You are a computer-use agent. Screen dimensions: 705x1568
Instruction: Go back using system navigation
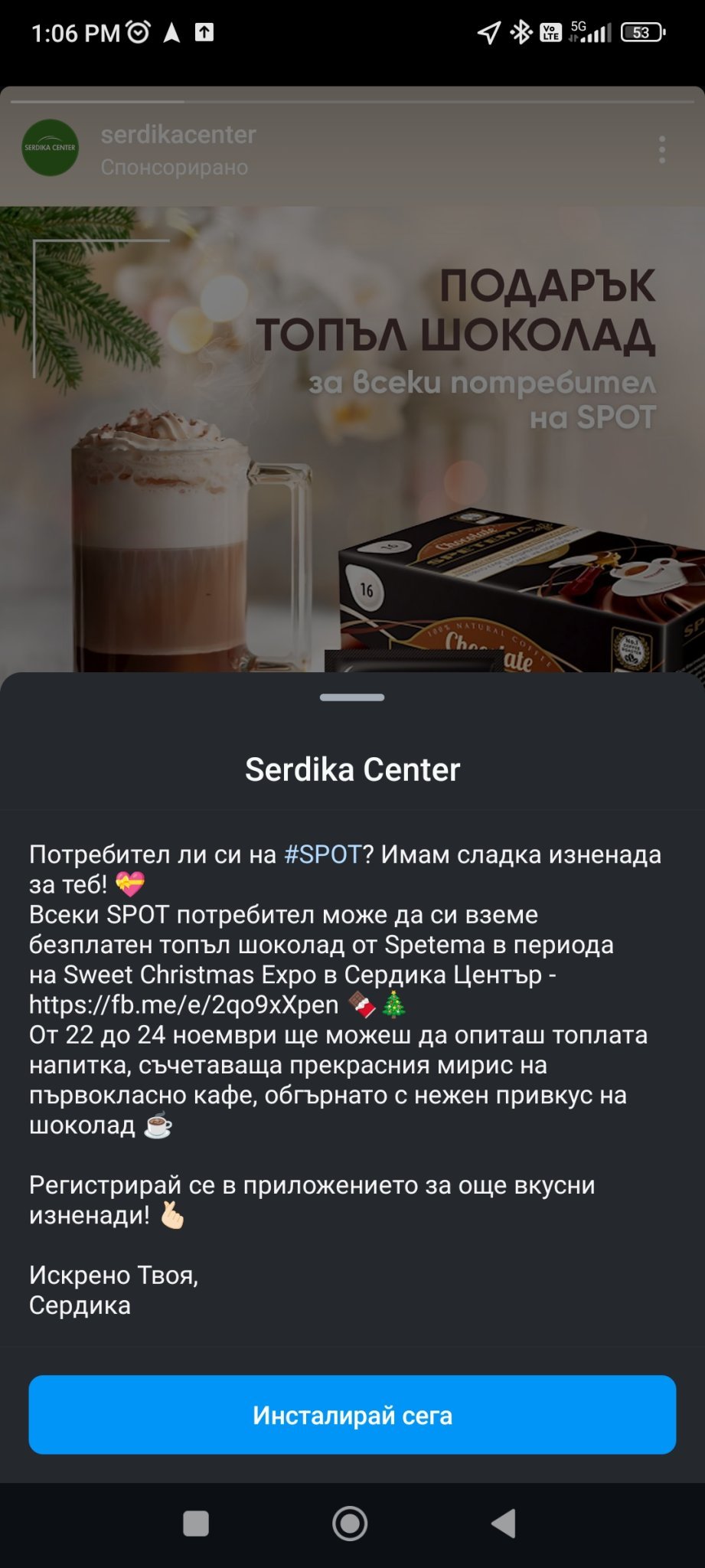pos(504,1523)
